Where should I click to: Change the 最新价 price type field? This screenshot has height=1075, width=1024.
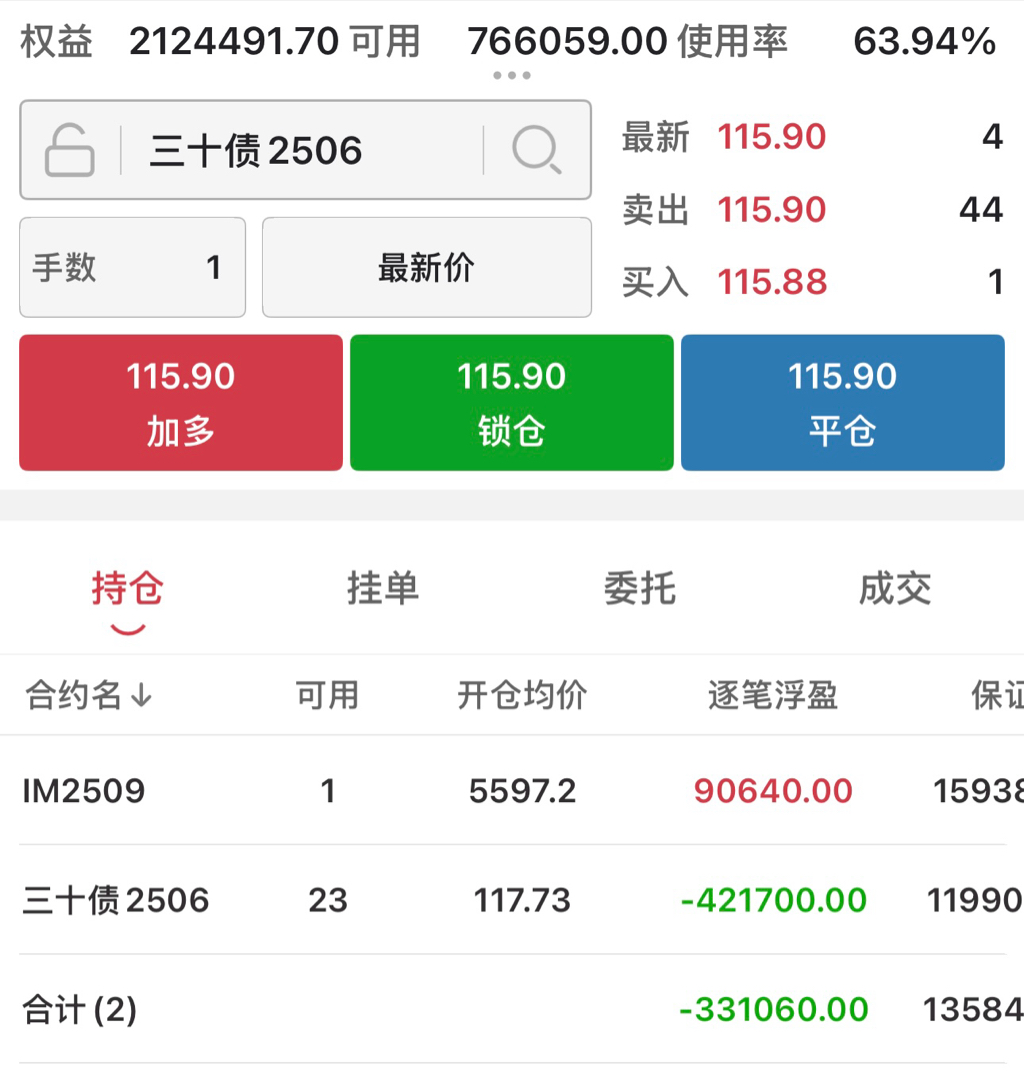pyautogui.click(x=426, y=268)
